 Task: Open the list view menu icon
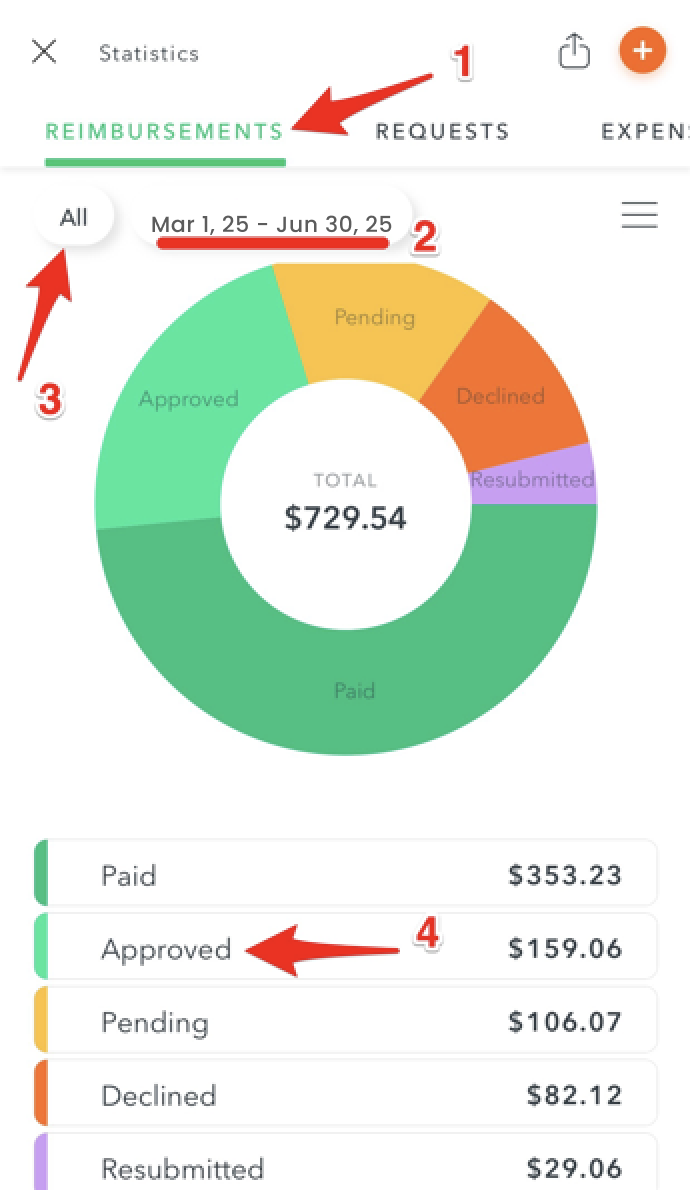tap(639, 215)
